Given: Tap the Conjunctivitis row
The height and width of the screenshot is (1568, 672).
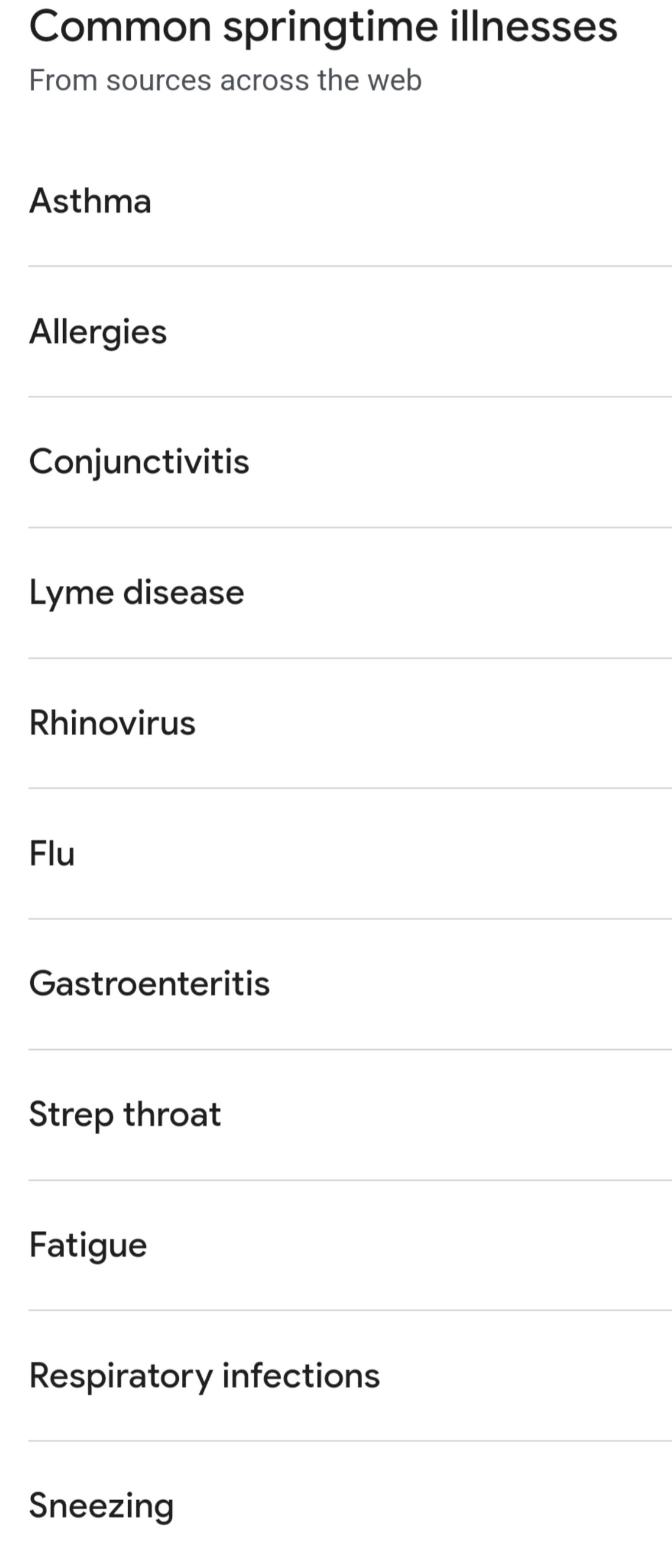Looking at the screenshot, I should [350, 462].
